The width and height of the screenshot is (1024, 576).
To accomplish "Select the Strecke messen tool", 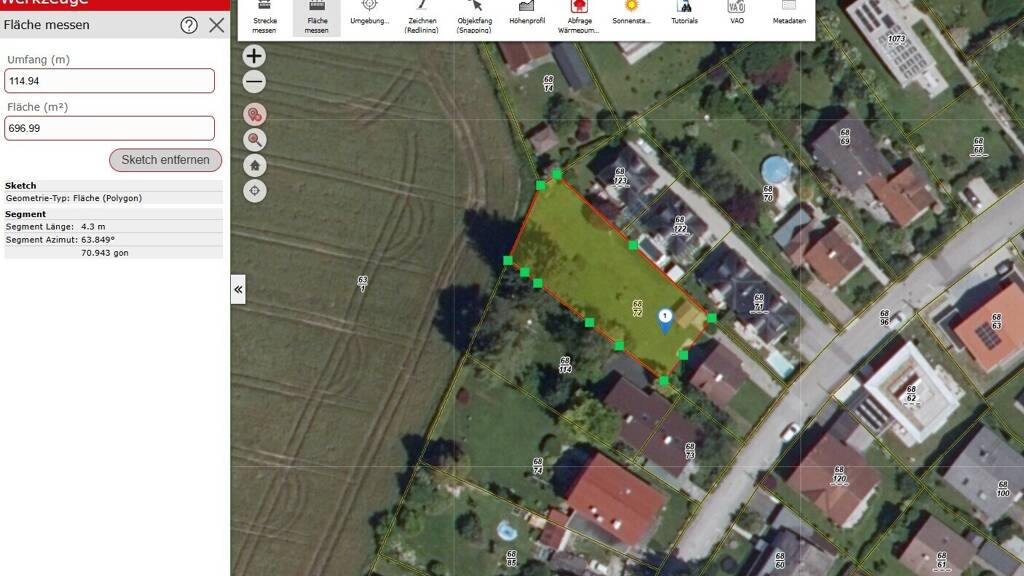I will pos(264,18).
